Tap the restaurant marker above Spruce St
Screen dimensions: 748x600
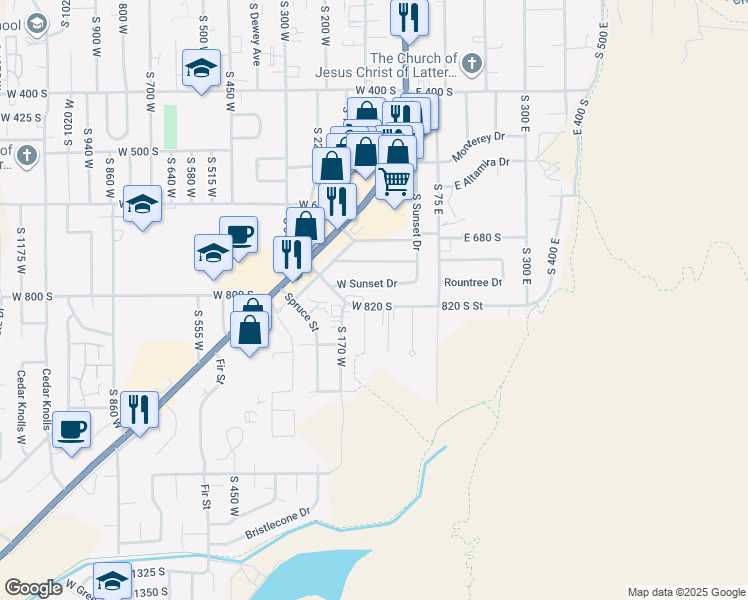pos(292,254)
